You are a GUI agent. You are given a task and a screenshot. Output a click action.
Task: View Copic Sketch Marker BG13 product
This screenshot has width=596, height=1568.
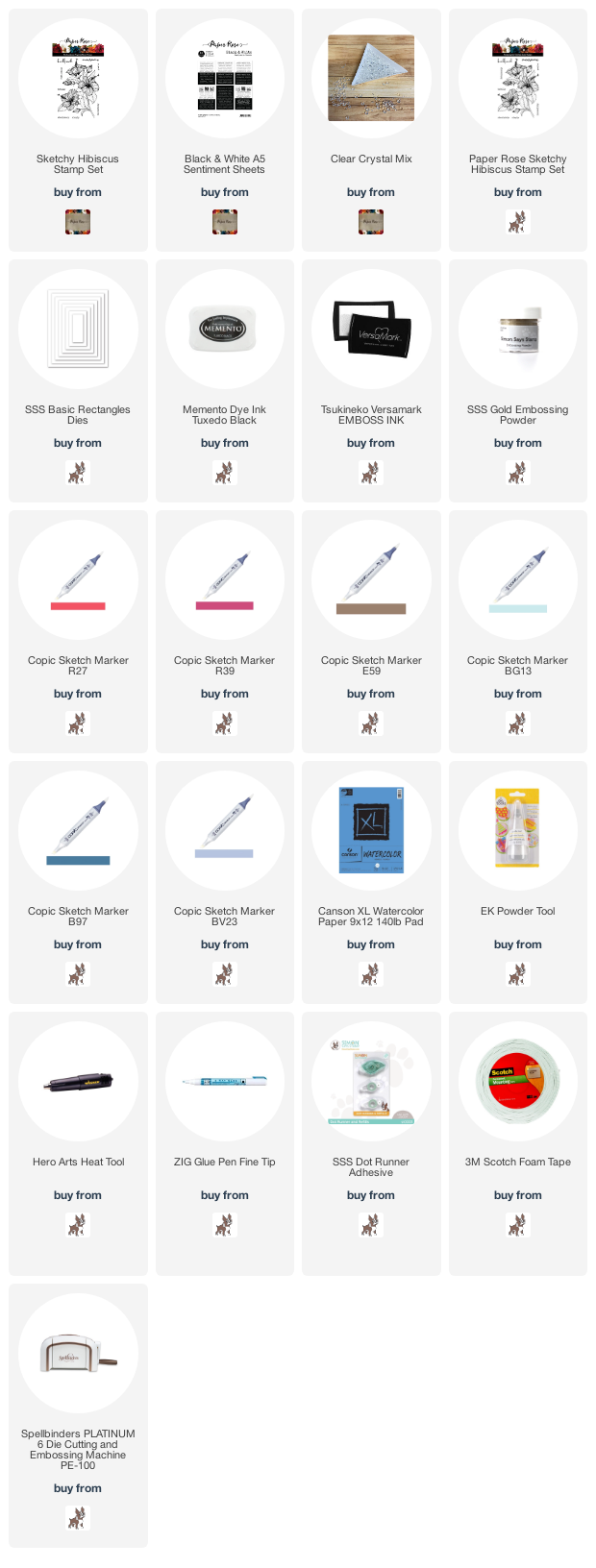point(517,579)
